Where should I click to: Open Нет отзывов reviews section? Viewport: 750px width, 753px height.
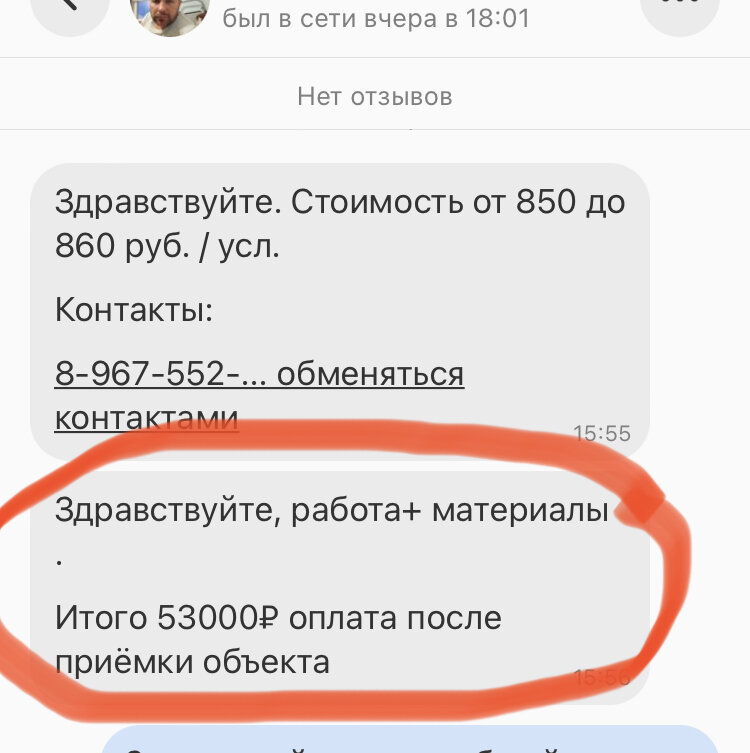click(374, 97)
